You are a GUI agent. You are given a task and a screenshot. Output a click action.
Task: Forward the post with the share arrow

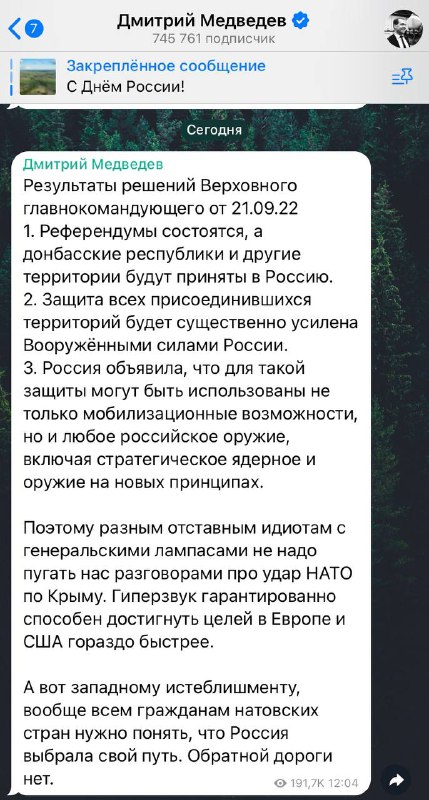click(396, 780)
